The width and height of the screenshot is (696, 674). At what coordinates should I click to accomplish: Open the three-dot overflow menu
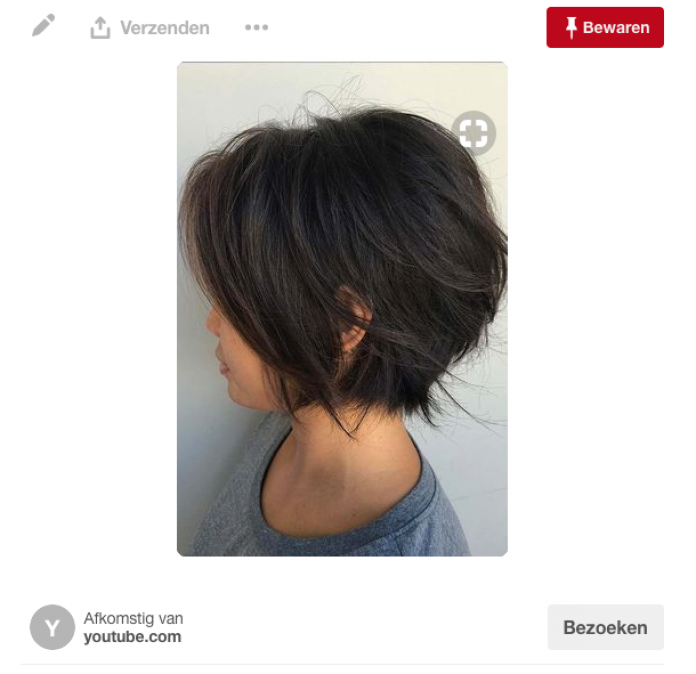[257, 28]
